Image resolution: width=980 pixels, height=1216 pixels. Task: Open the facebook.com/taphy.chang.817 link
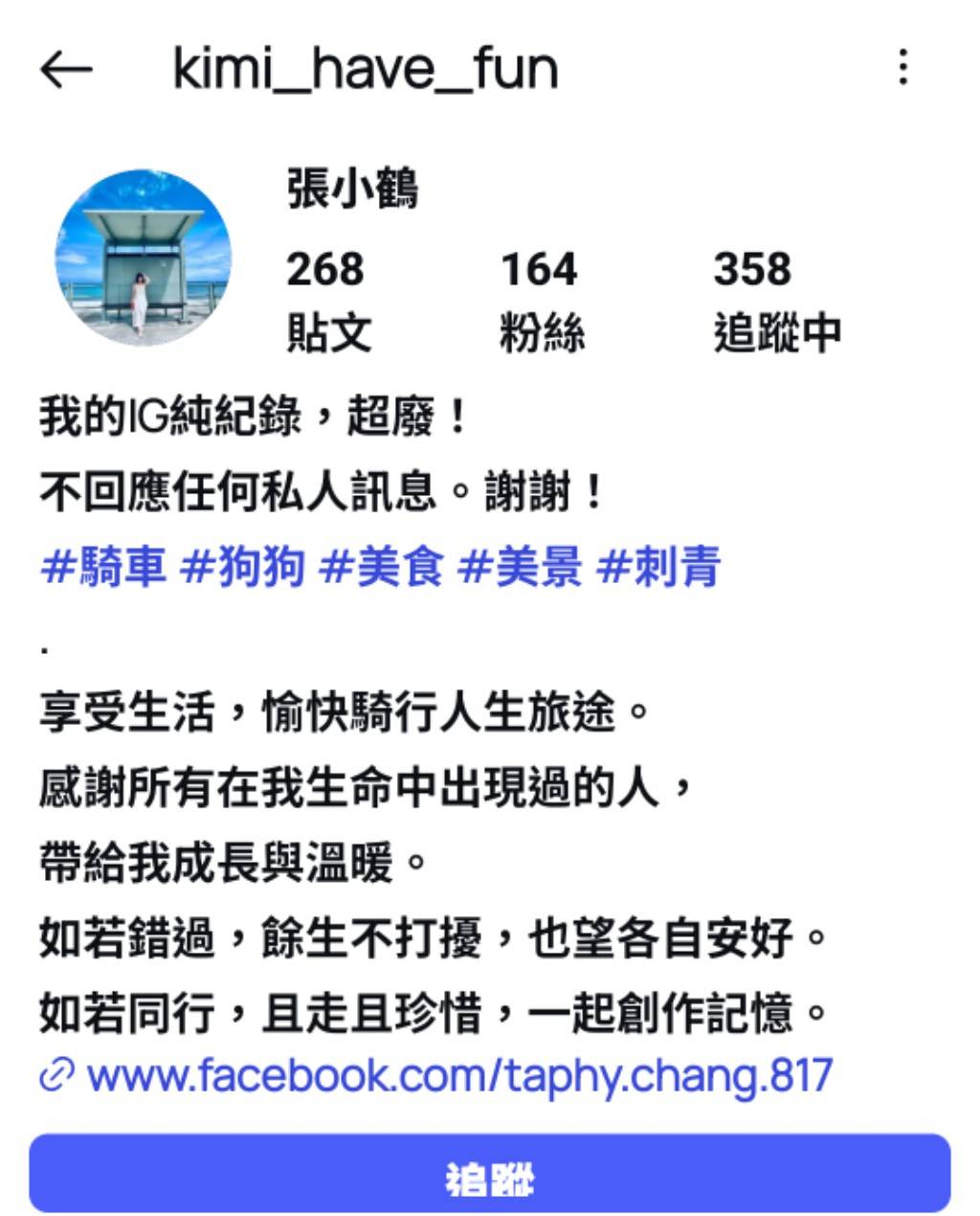coord(459,1076)
